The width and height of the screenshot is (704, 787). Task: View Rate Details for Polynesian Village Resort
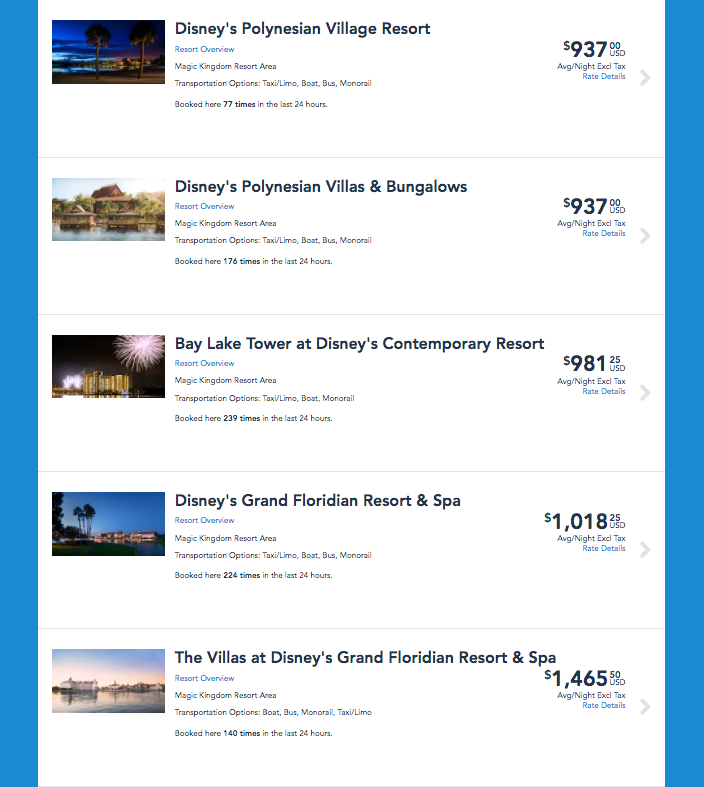click(x=604, y=76)
